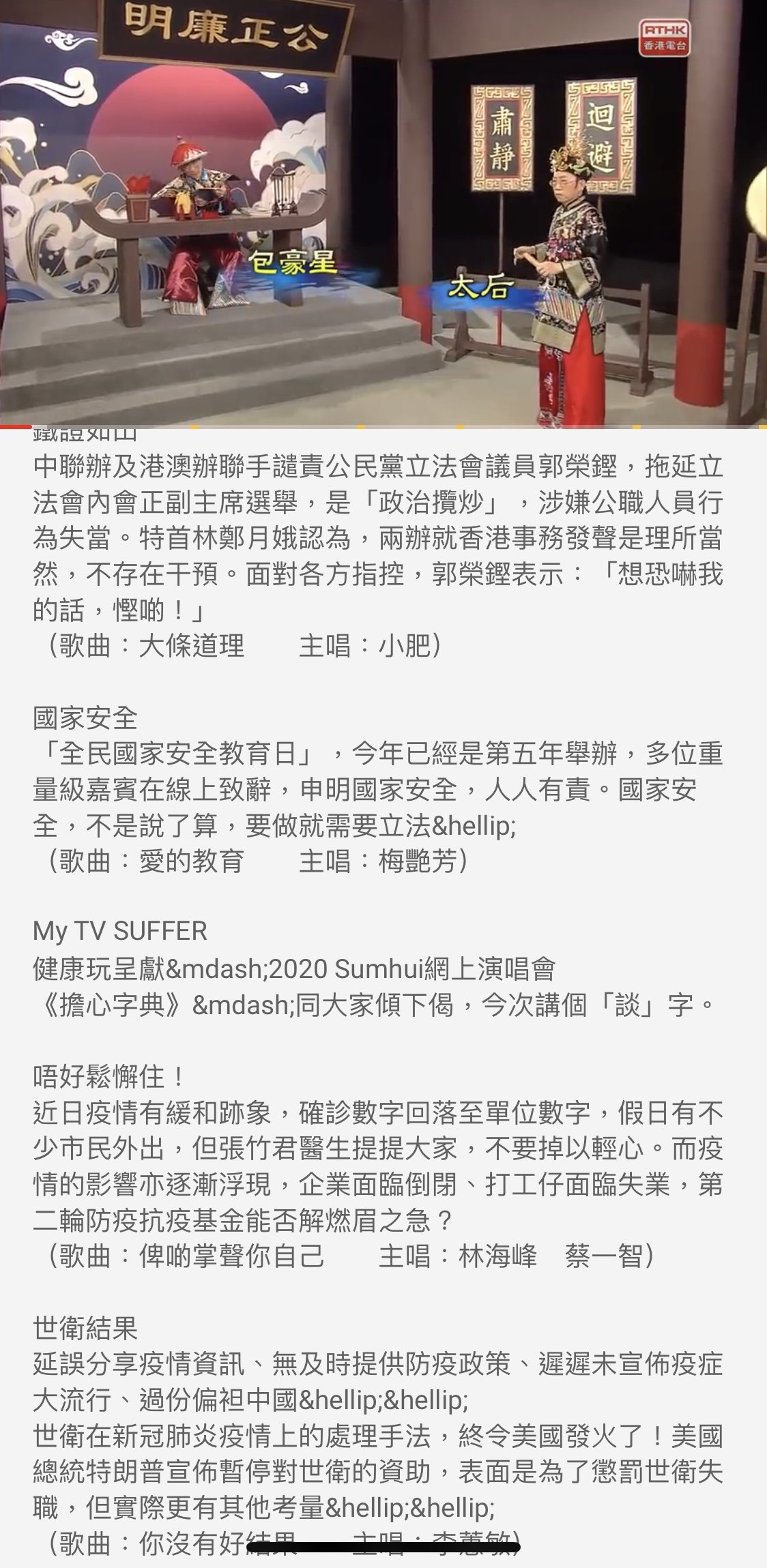Seek using the red video progress bar

383,428
